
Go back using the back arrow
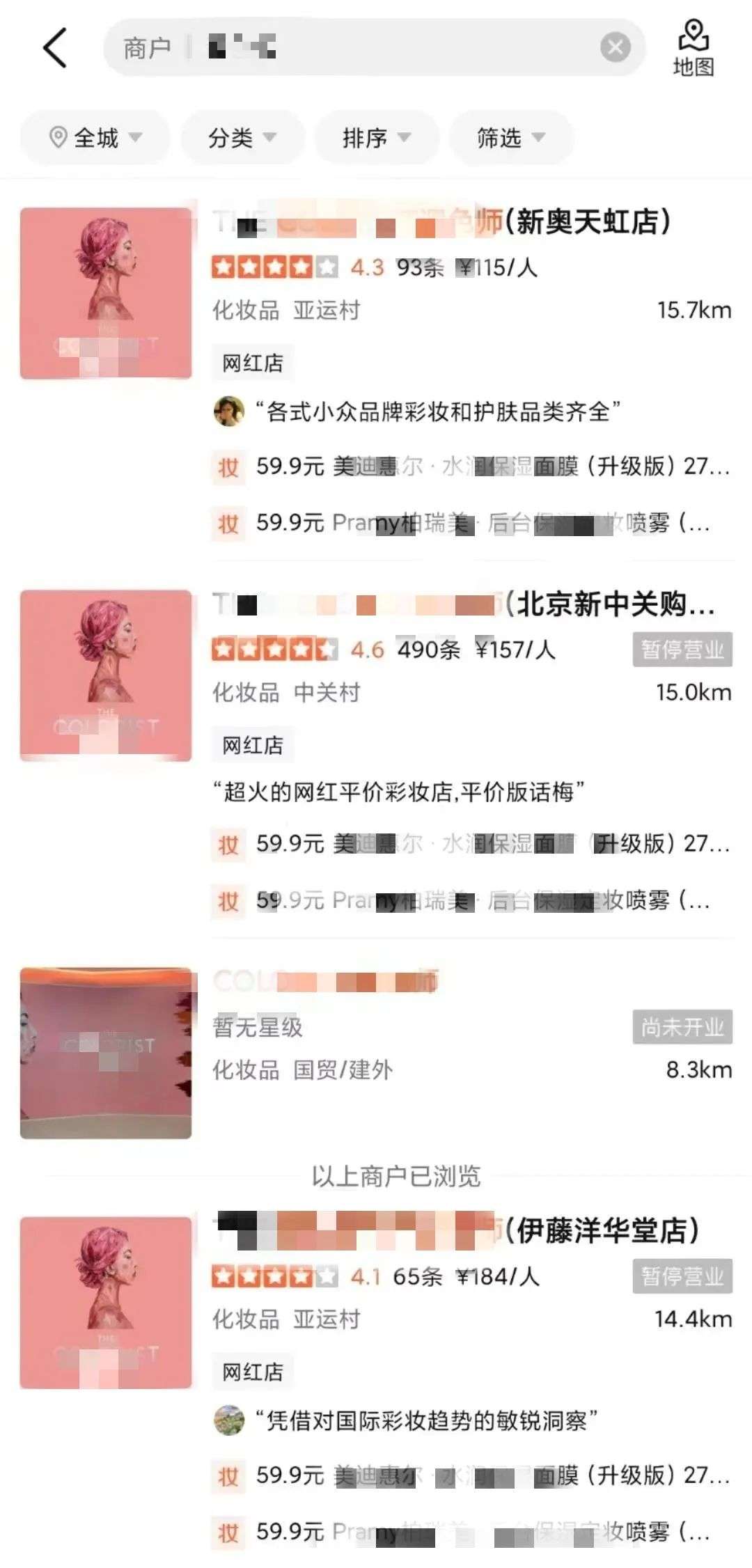[x=55, y=48]
